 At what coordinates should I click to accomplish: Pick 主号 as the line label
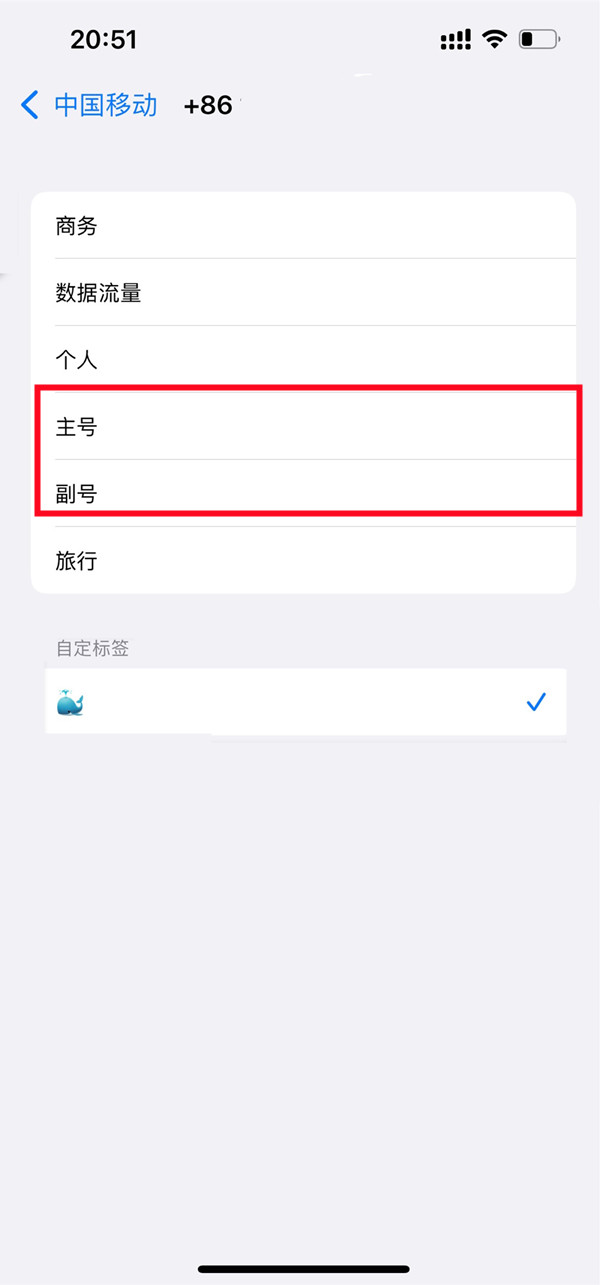pos(300,427)
